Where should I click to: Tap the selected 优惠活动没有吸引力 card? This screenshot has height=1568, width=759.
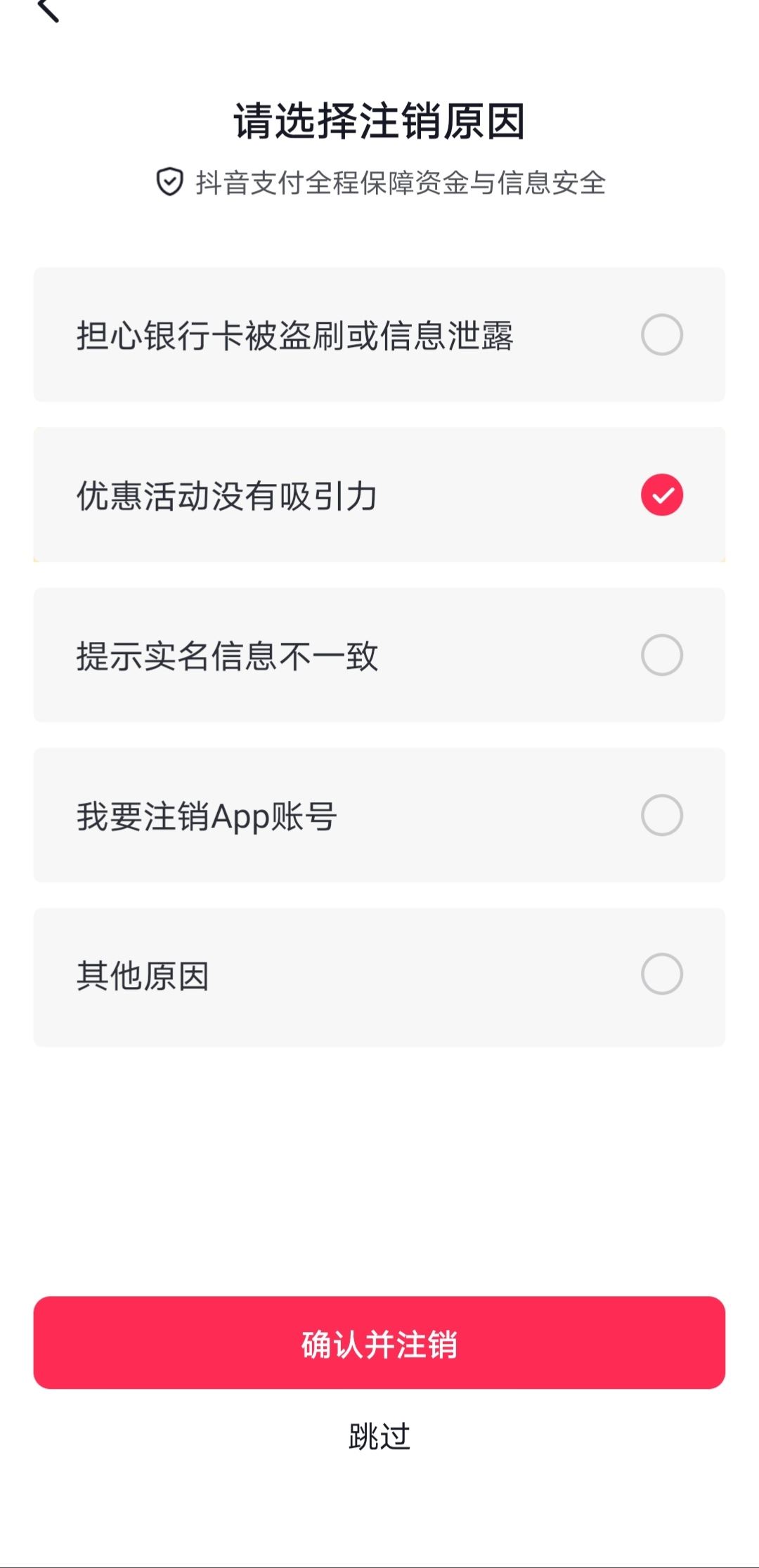click(x=379, y=495)
